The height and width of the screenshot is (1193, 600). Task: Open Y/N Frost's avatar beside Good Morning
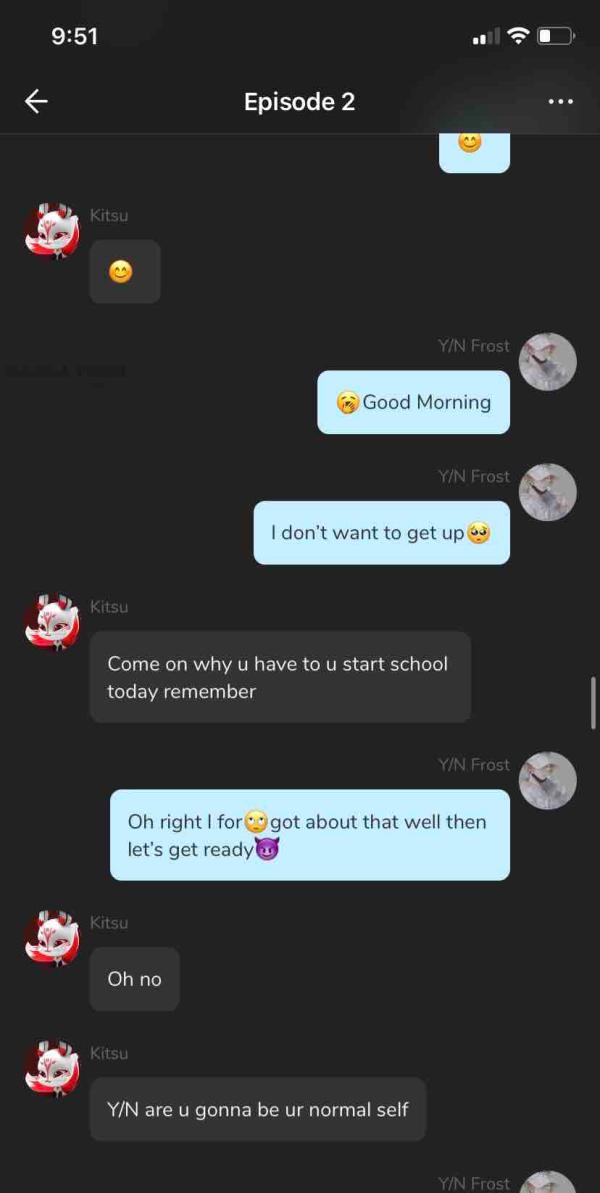click(x=548, y=362)
